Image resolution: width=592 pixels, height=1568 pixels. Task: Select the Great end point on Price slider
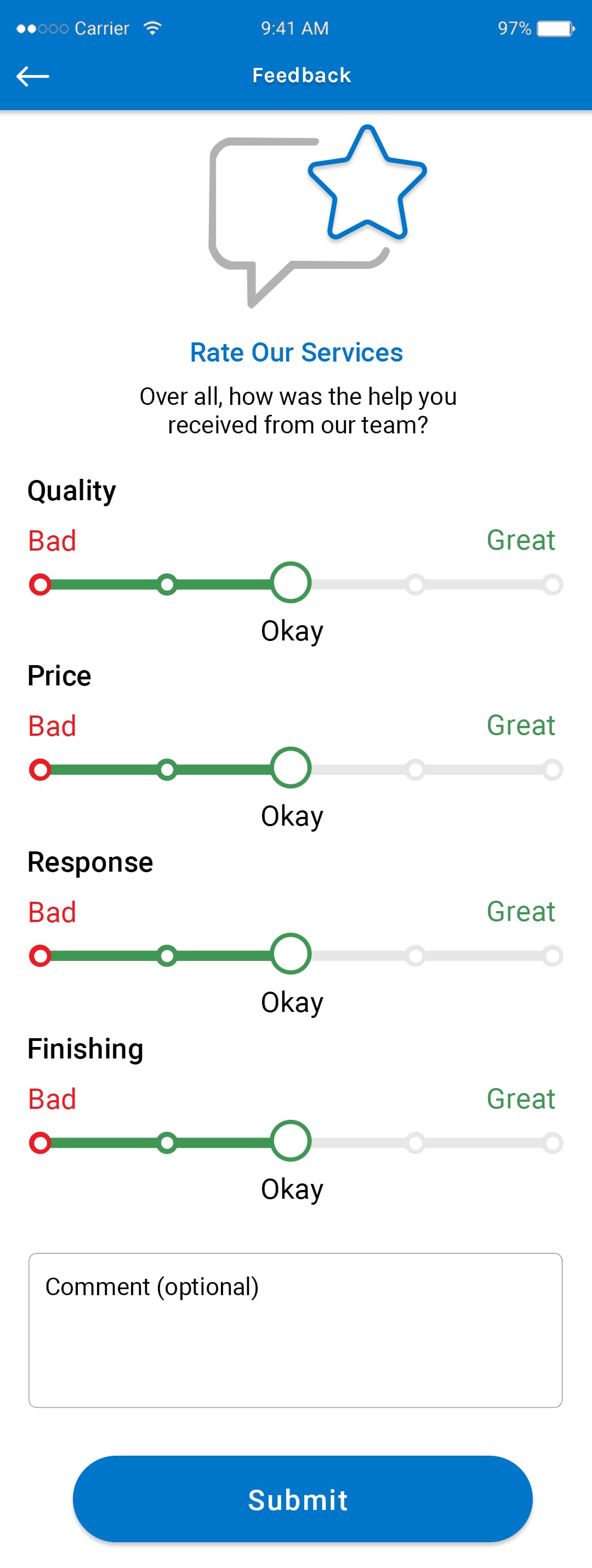coord(553,769)
